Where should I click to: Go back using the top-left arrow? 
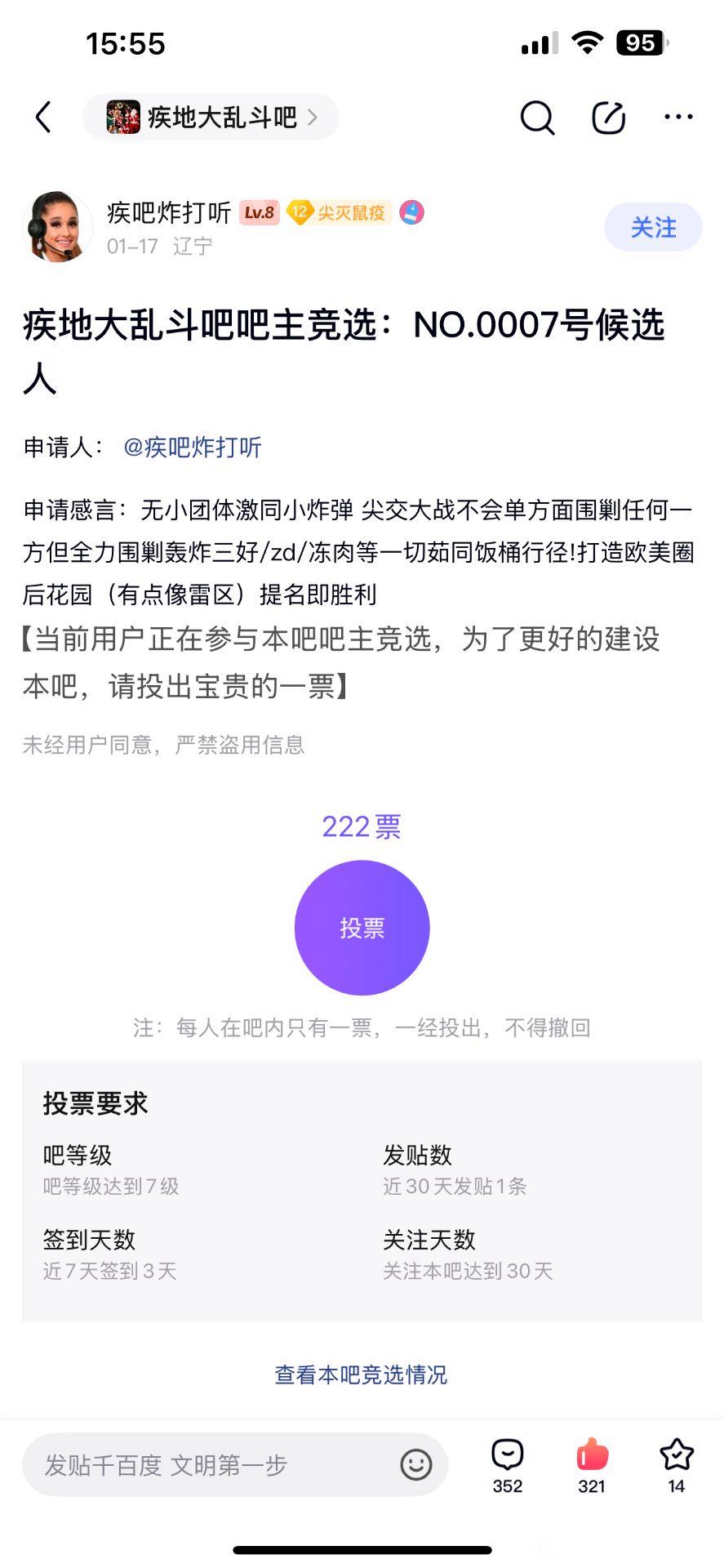pos(44,118)
